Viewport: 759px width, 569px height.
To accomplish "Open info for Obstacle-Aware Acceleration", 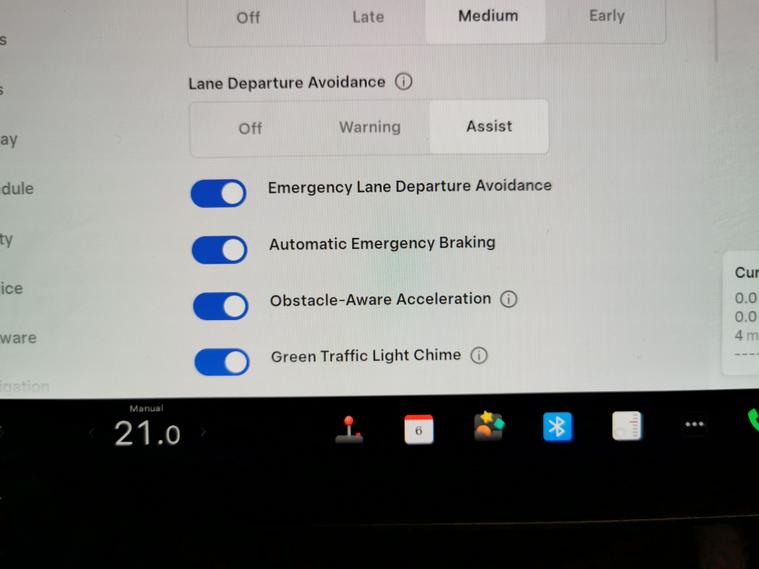I will point(509,299).
